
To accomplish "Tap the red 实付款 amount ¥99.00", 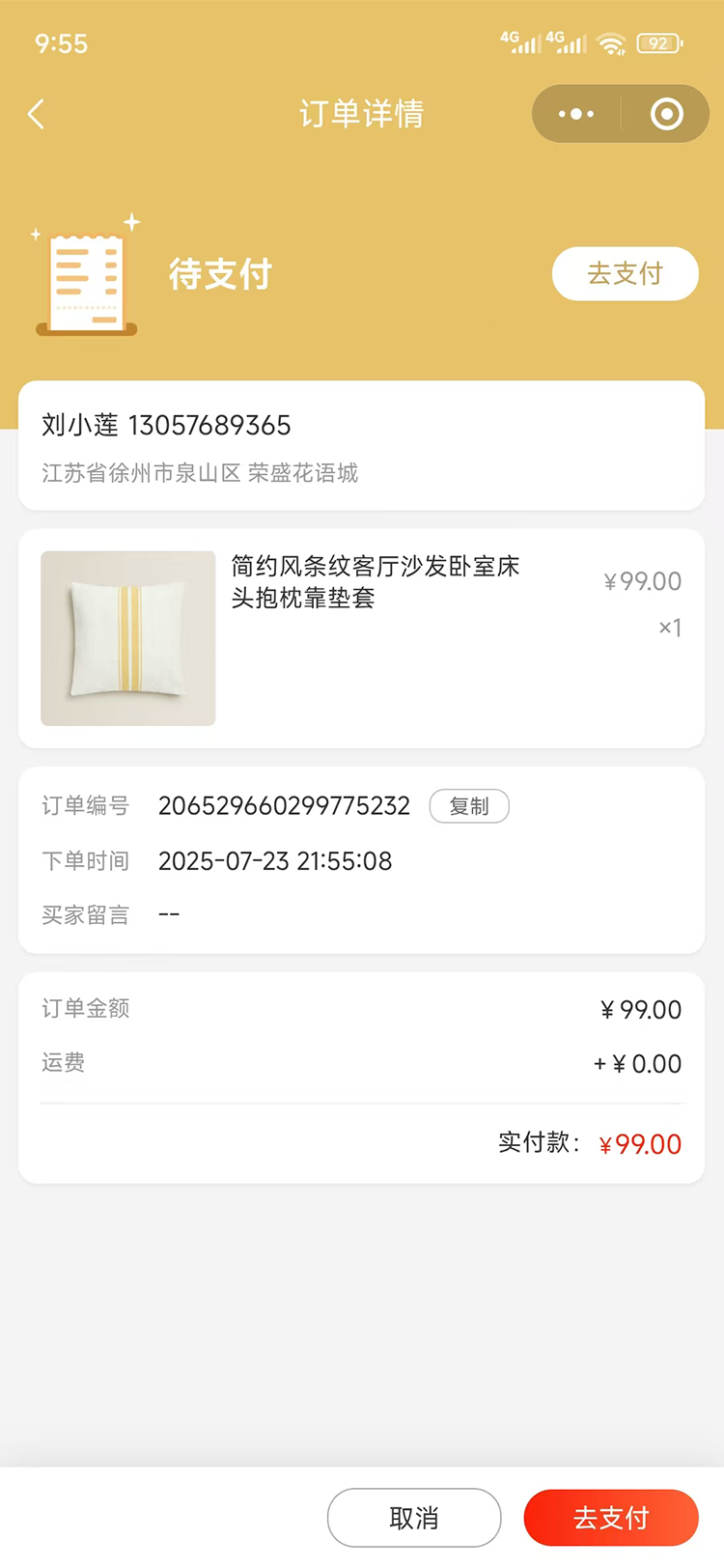I will click(x=639, y=1144).
